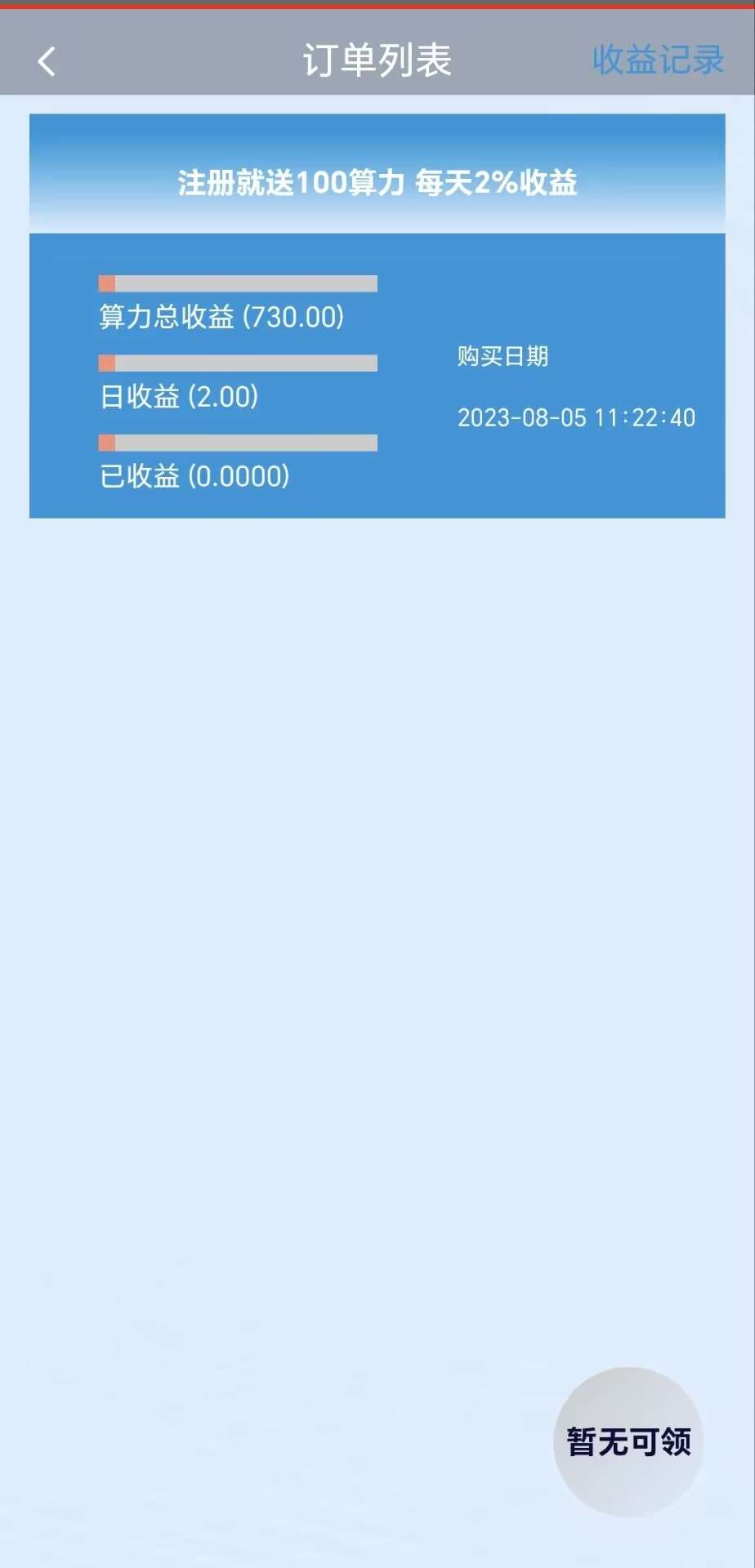Viewport: 755px width, 1568px height.
Task: Open the order purchased 2023-08-05 11:22:40
Action: tap(377, 376)
